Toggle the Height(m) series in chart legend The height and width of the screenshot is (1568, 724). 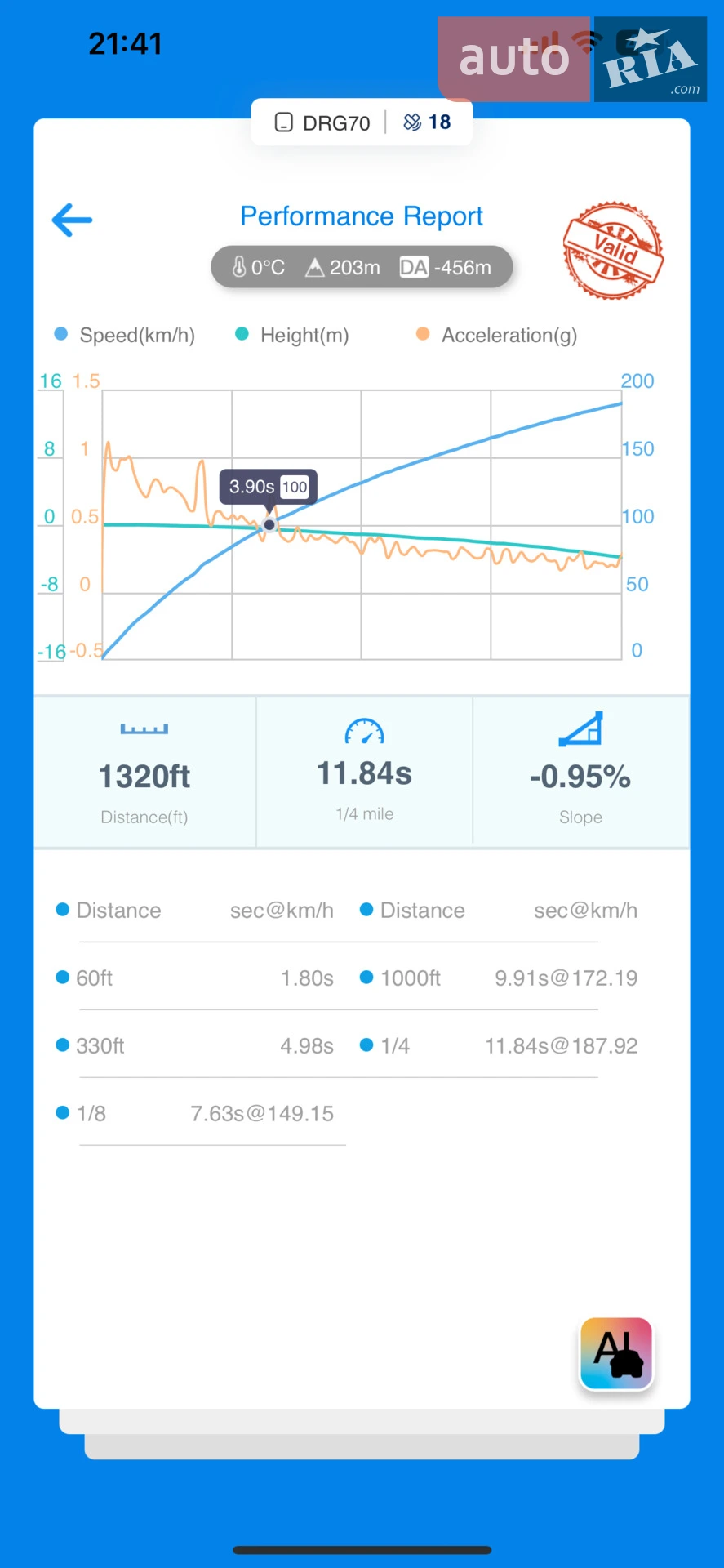pyautogui.click(x=292, y=335)
